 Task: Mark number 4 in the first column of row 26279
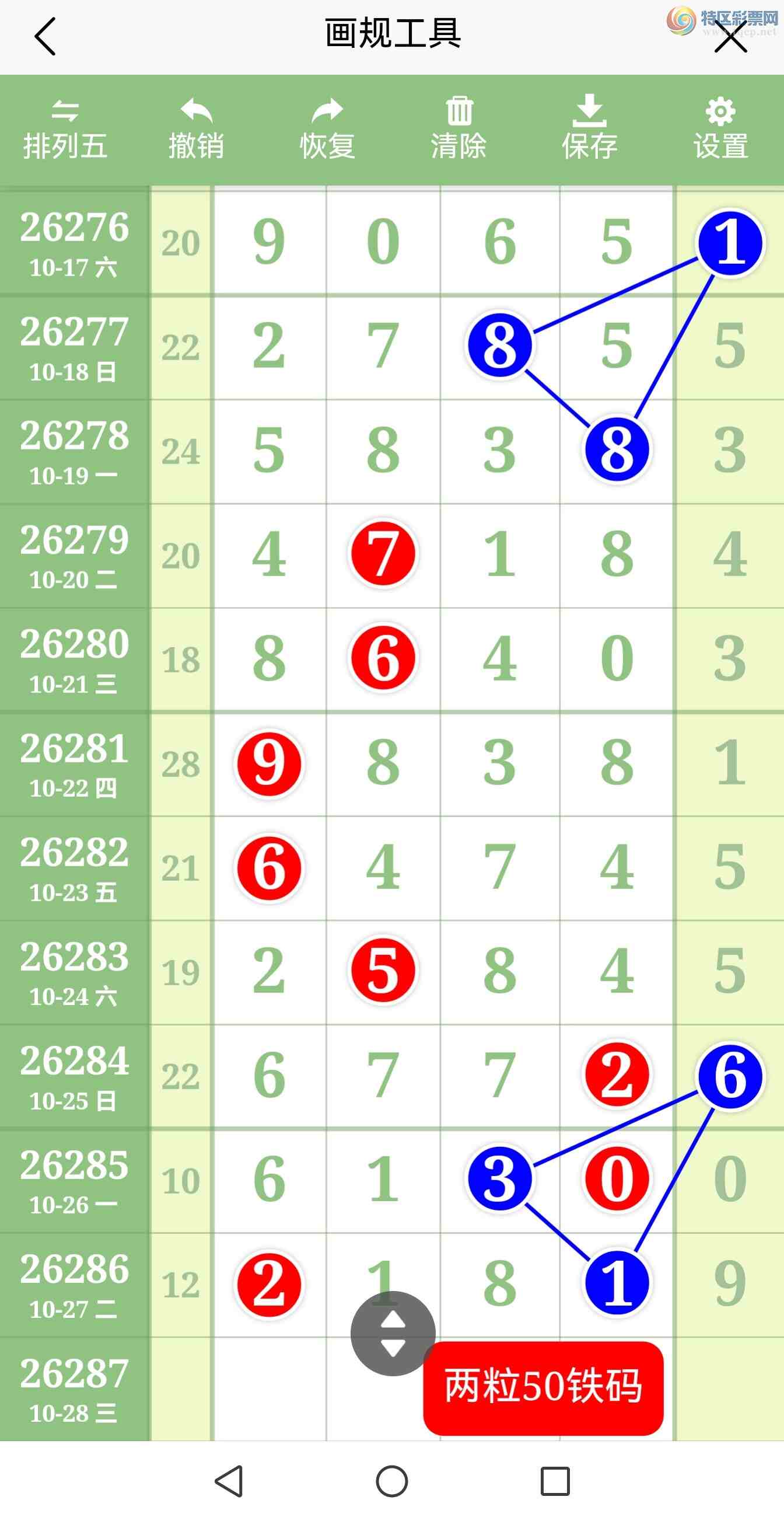tap(269, 554)
